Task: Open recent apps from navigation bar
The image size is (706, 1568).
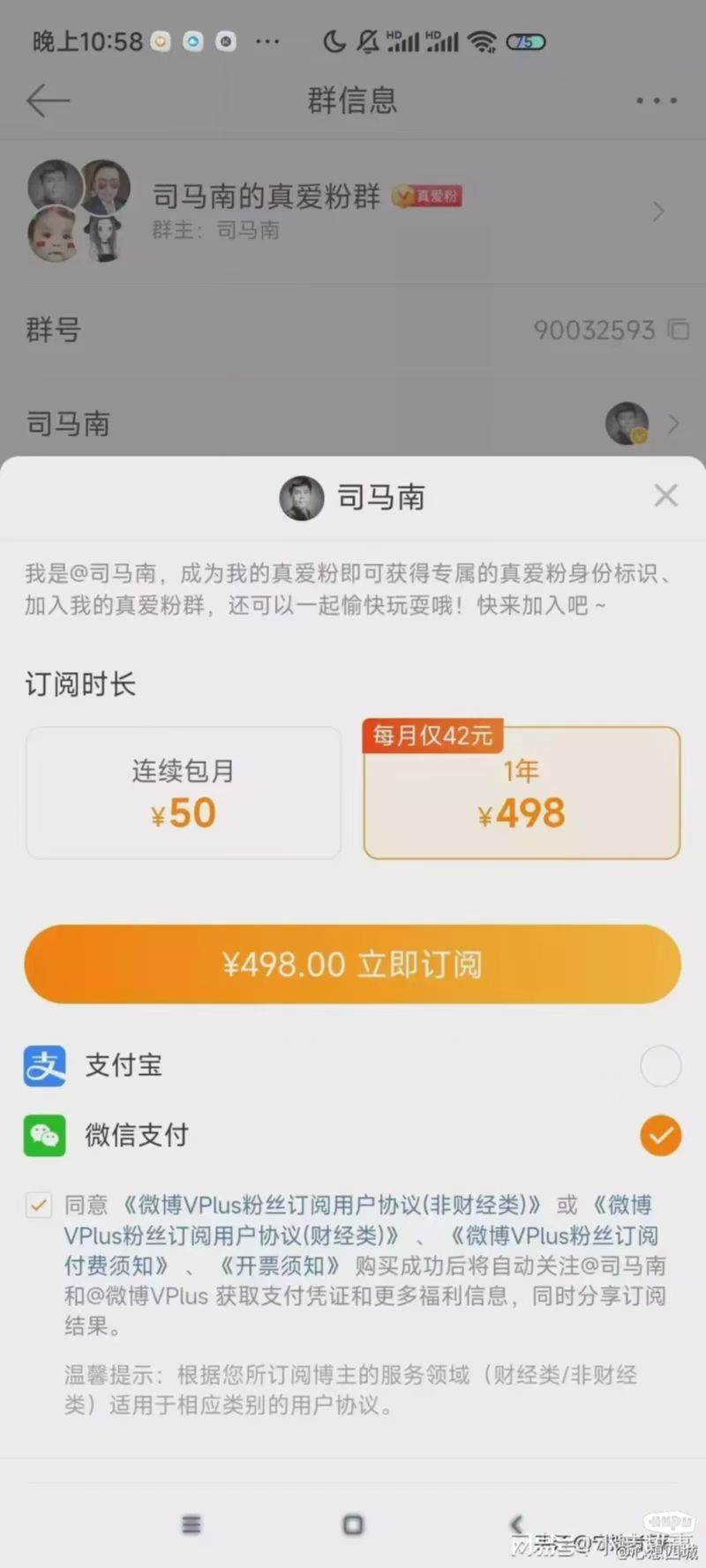Action: [x=192, y=1524]
